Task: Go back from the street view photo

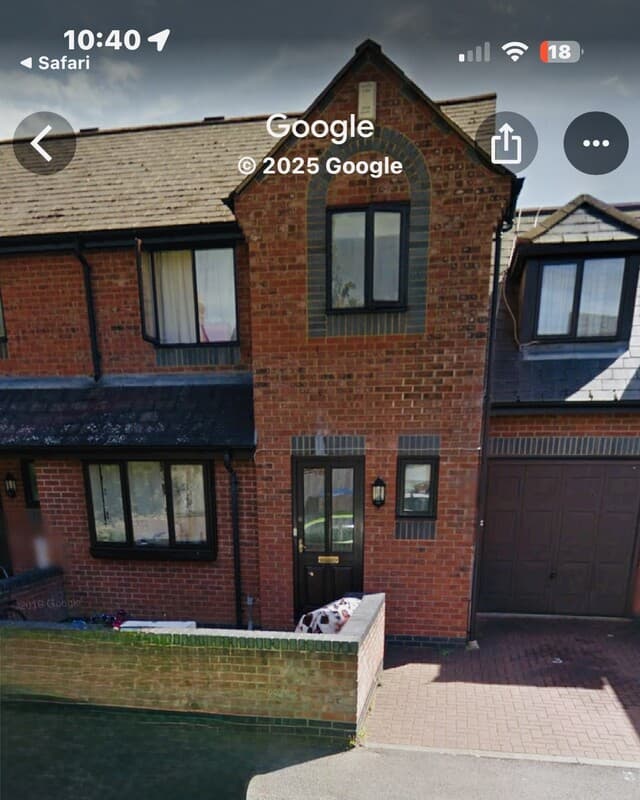Action: (43, 143)
